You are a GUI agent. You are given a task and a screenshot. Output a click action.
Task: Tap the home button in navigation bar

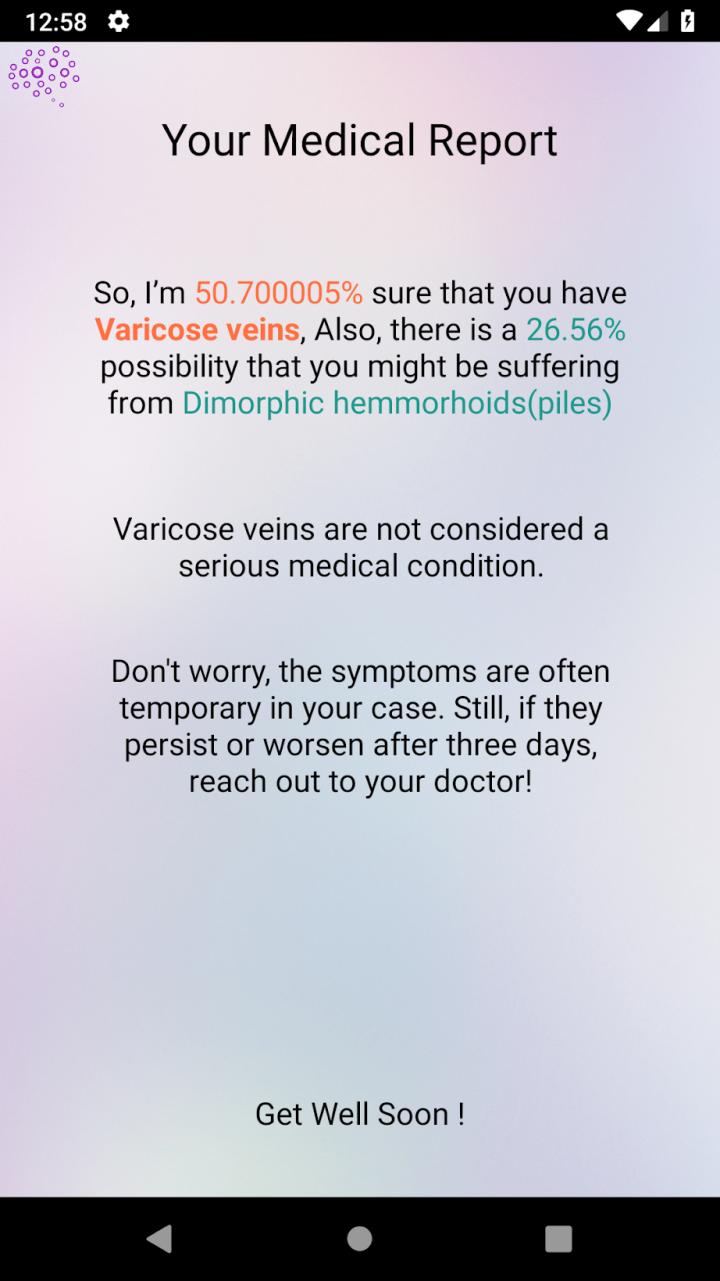pyautogui.click(x=360, y=1239)
